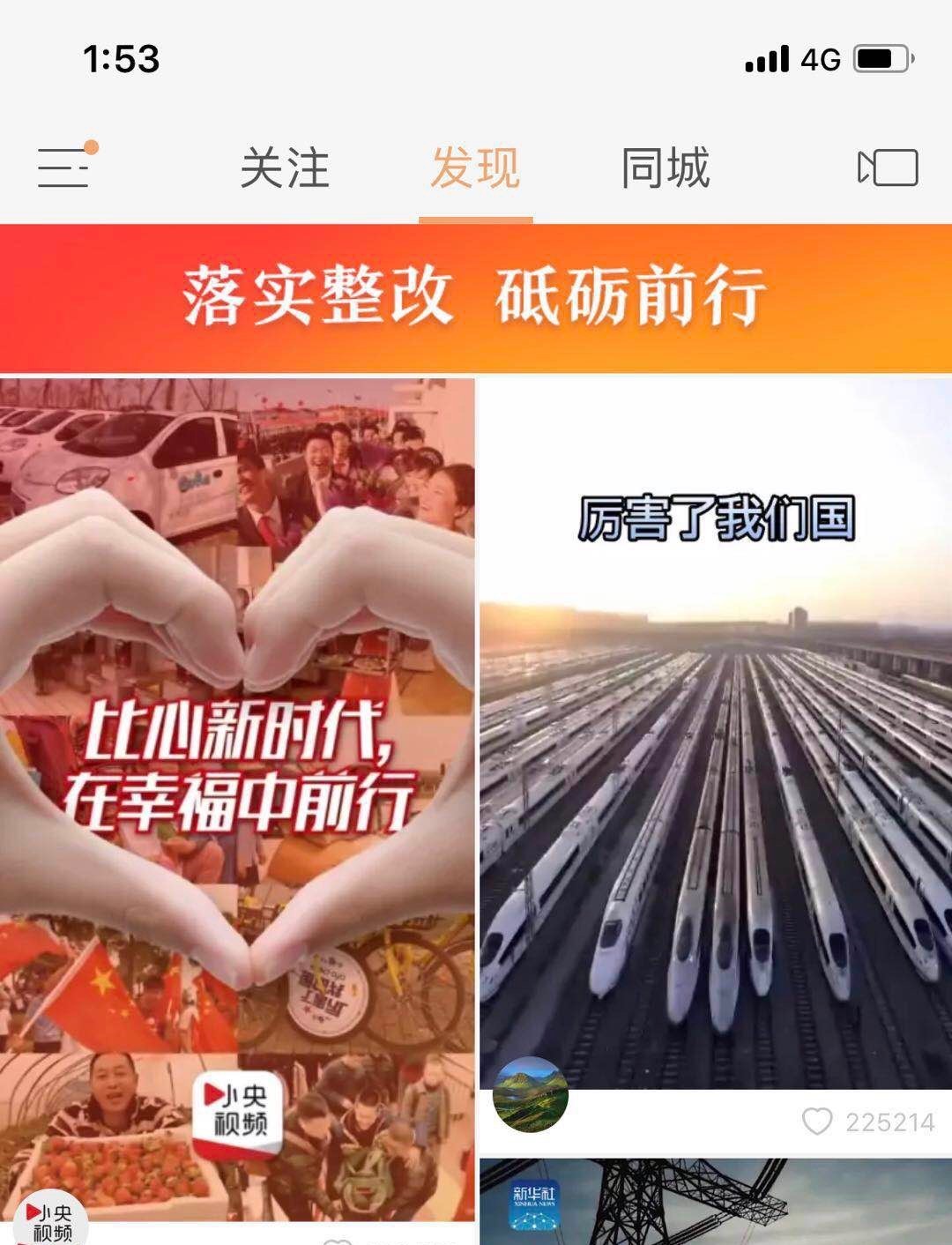The image size is (952, 1245).
Task: Like the 厉害了我们国 video
Action: point(817,1122)
